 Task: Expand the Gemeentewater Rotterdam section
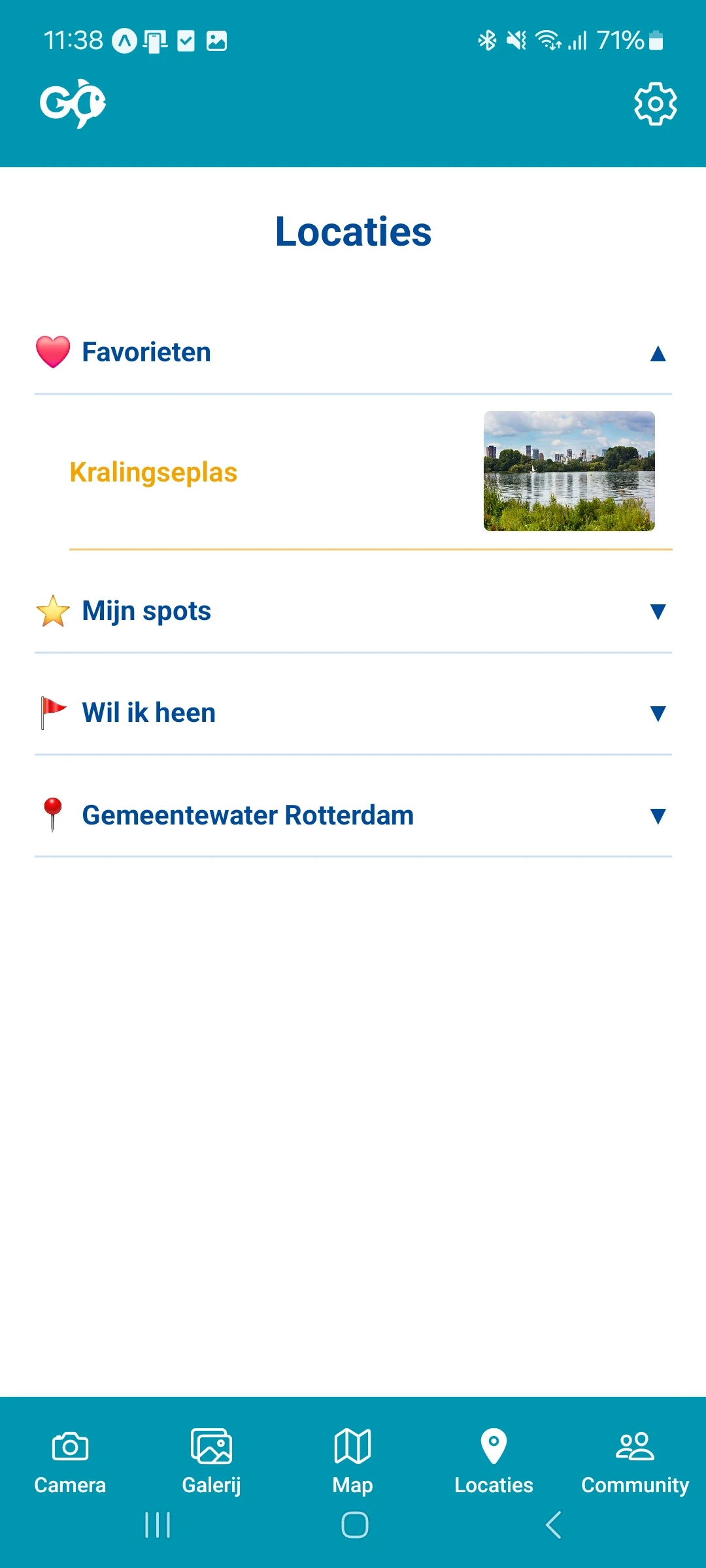click(656, 816)
